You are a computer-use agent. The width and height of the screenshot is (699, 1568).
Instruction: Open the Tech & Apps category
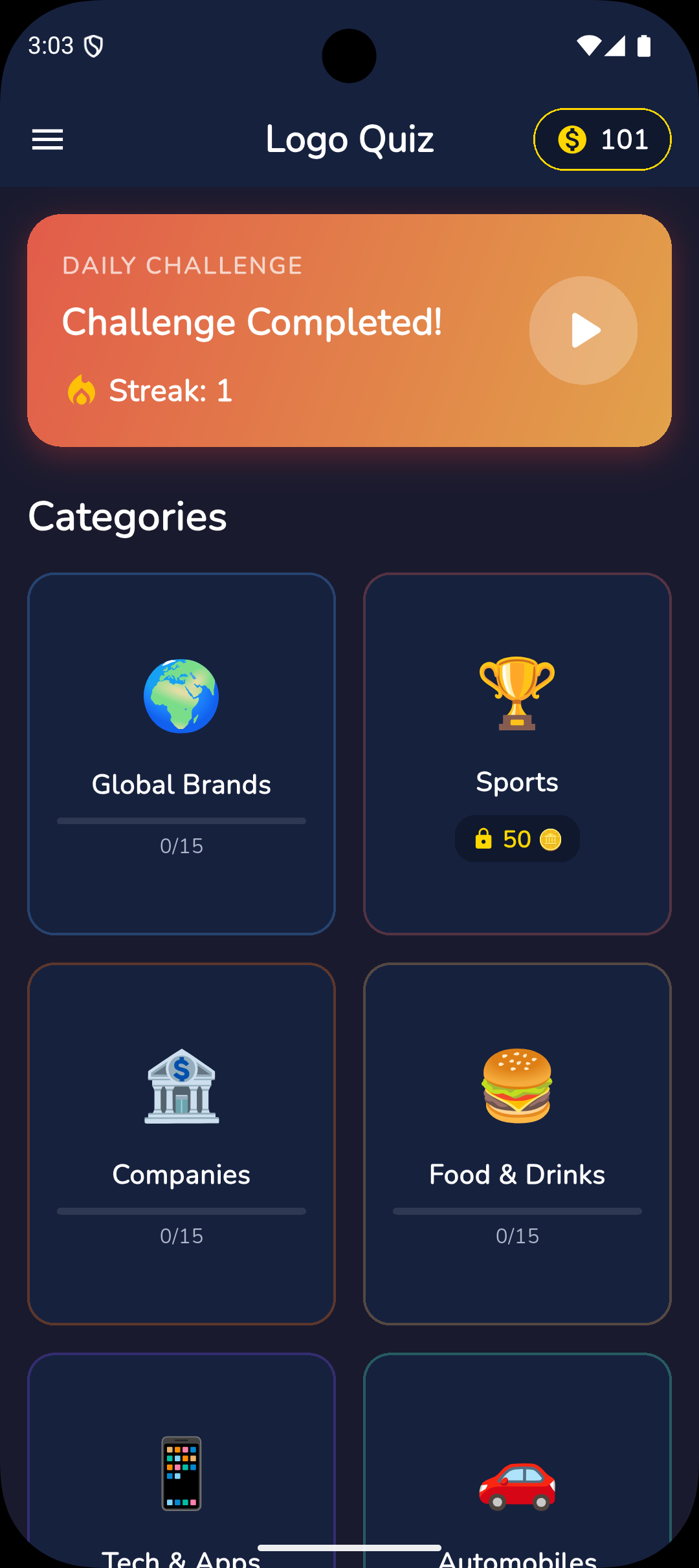(x=181, y=1488)
